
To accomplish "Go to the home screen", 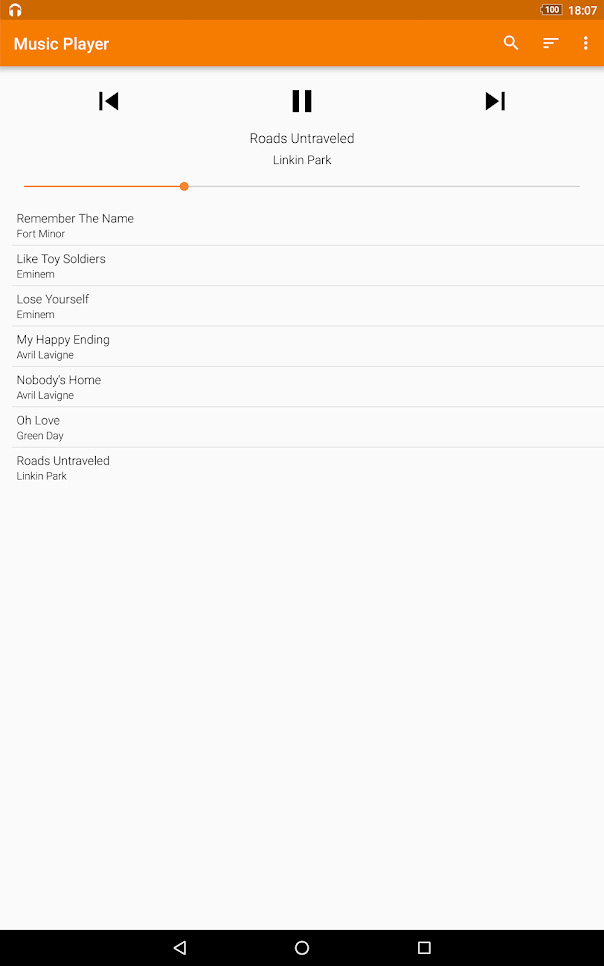I will tap(302, 948).
